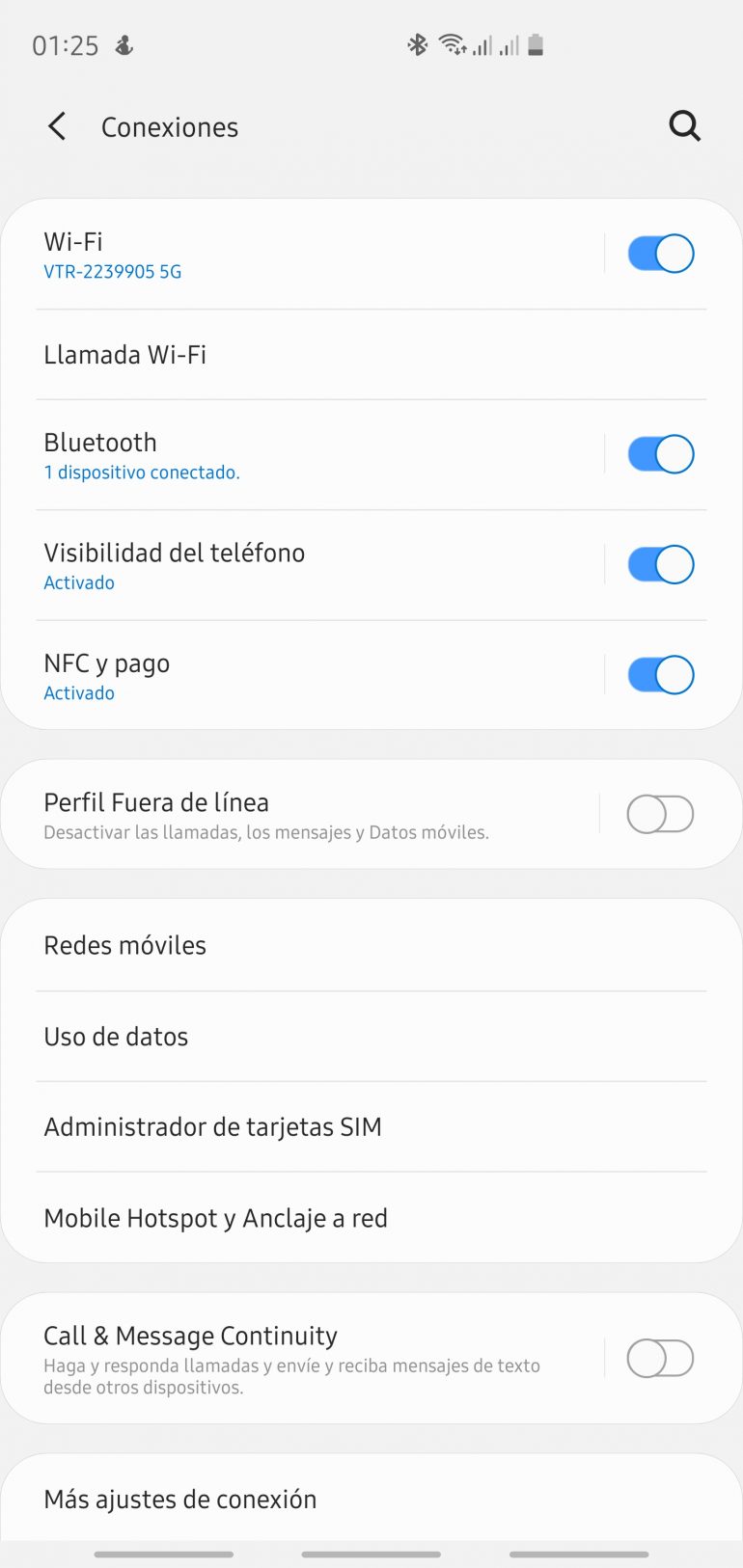Viewport: 743px width, 1568px height.
Task: Turn on Call & Message Continuity
Action: (x=660, y=1358)
